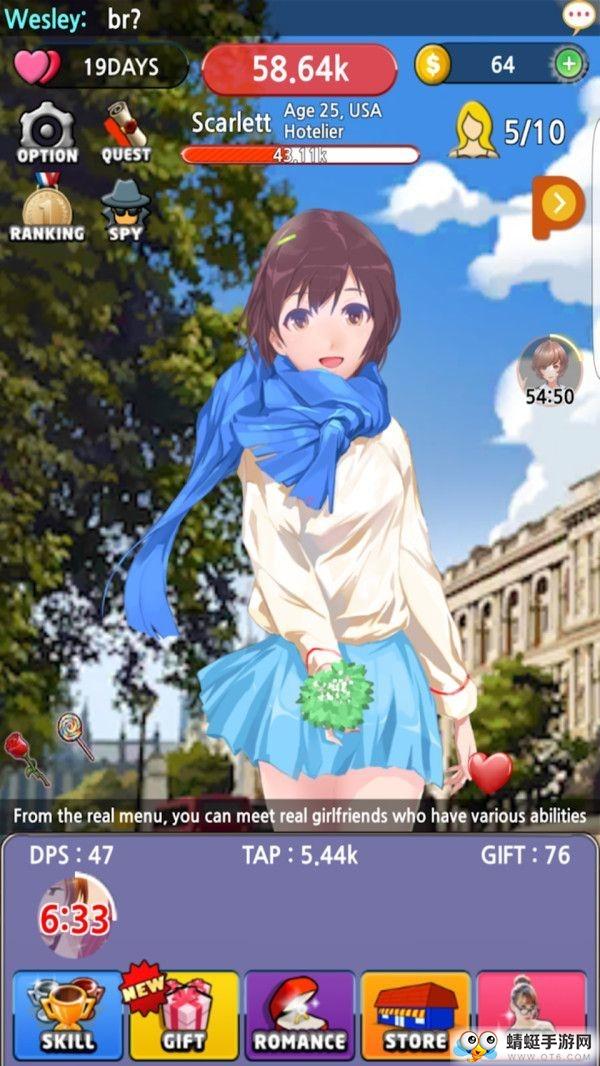
Task: Expand the orange arrow side panel
Action: coord(558,204)
